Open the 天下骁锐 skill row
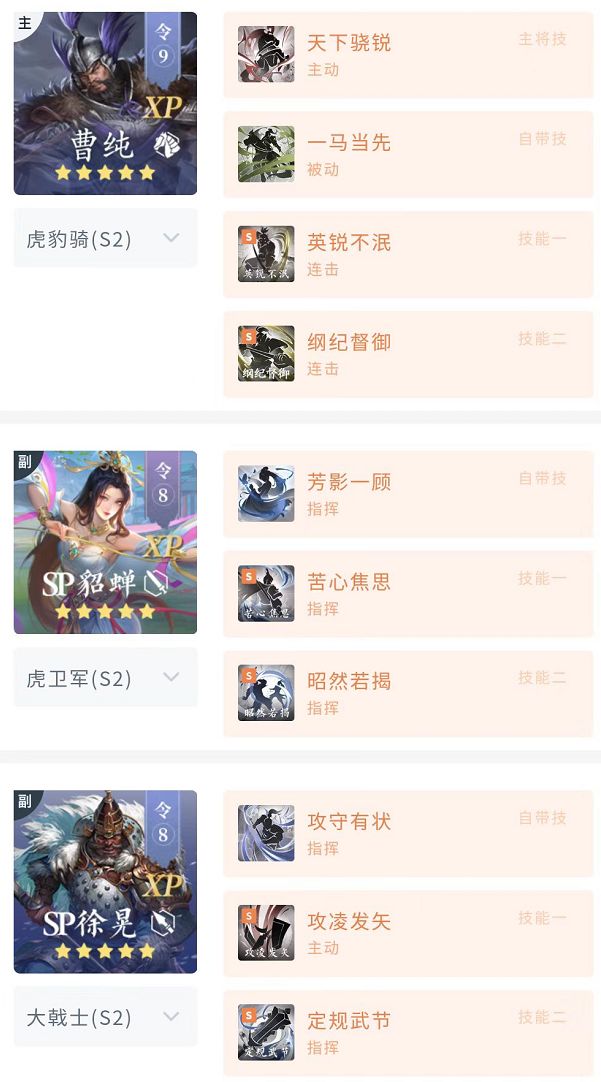This screenshot has width=601, height=1082. point(407,55)
